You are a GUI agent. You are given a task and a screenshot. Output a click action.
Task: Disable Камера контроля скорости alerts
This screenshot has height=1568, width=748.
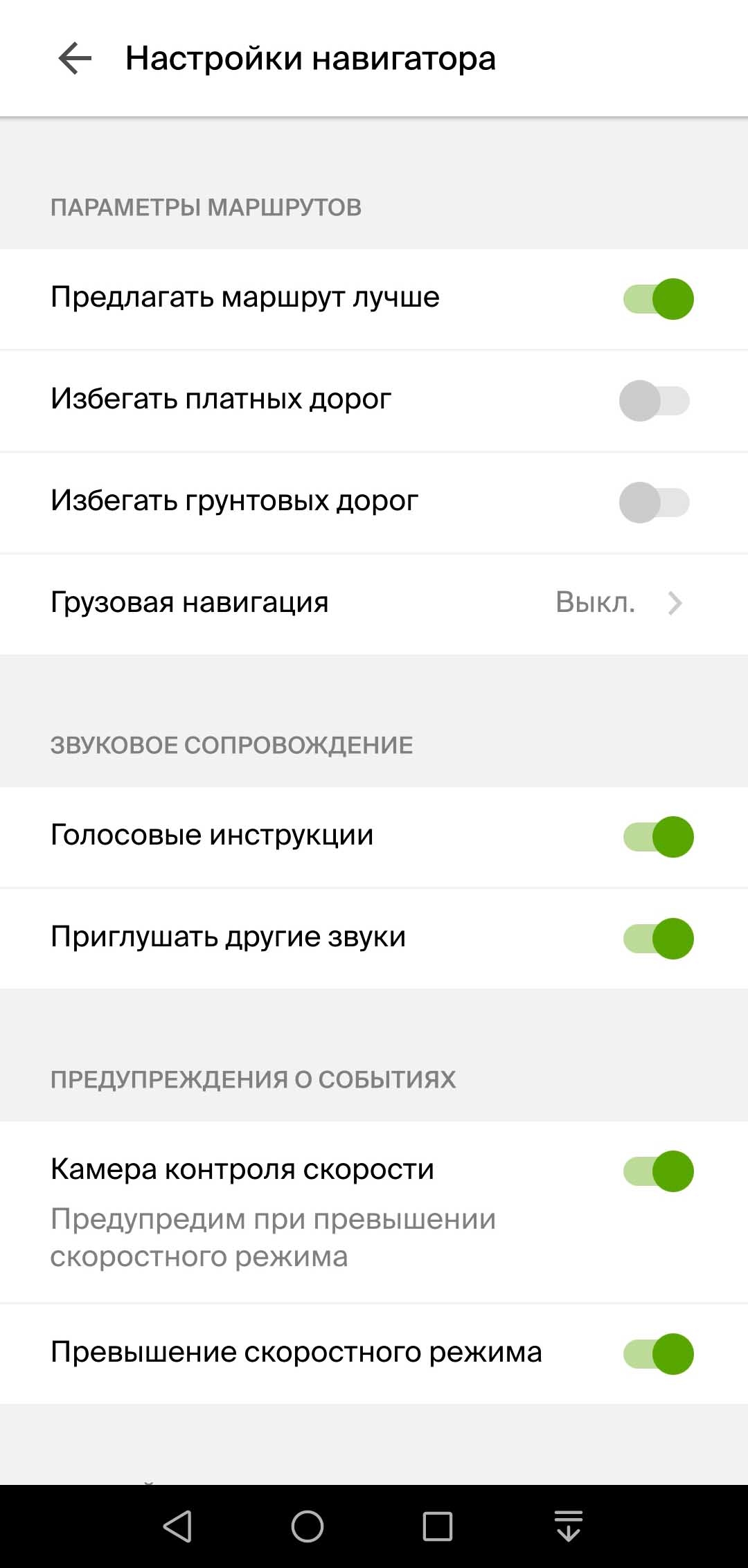coord(658,1171)
